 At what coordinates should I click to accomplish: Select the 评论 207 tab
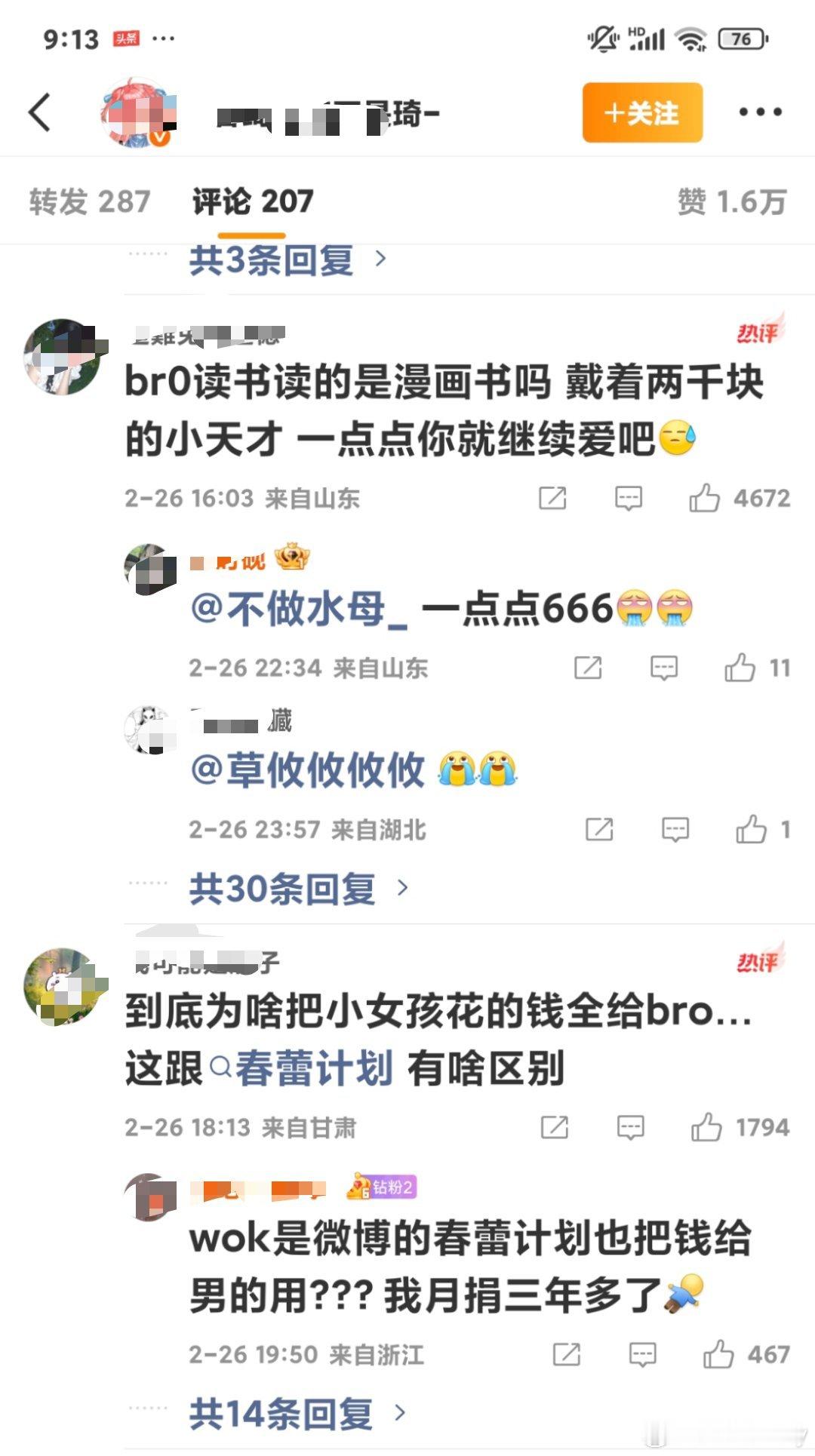pyautogui.click(x=251, y=201)
